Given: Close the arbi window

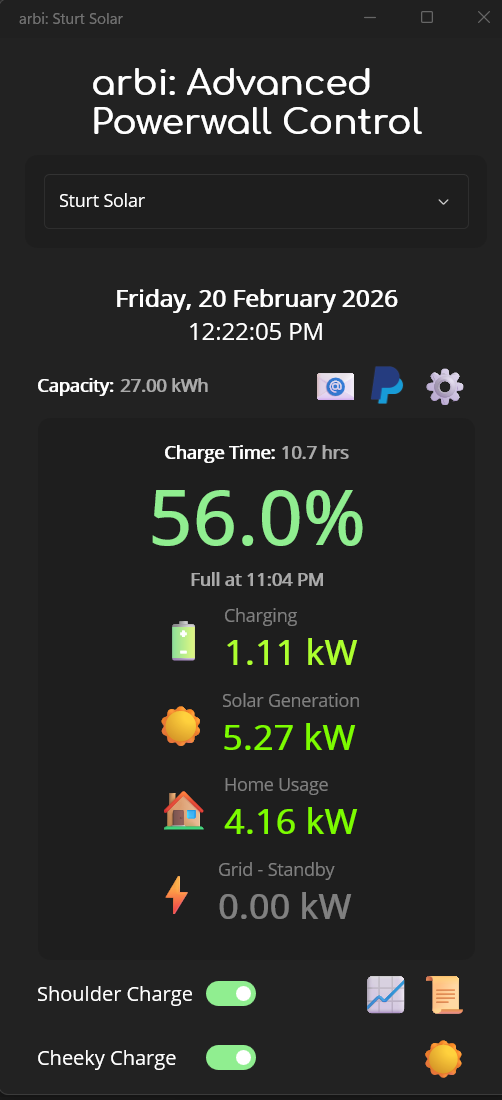Looking at the screenshot, I should pos(484,18).
